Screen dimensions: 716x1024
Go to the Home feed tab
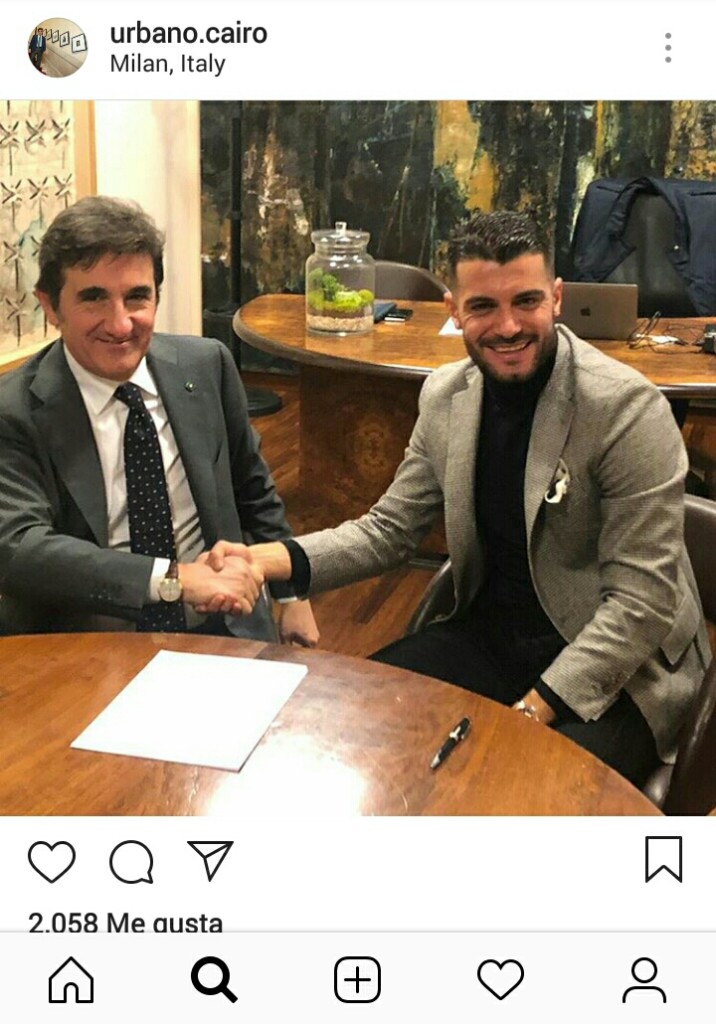point(71,980)
